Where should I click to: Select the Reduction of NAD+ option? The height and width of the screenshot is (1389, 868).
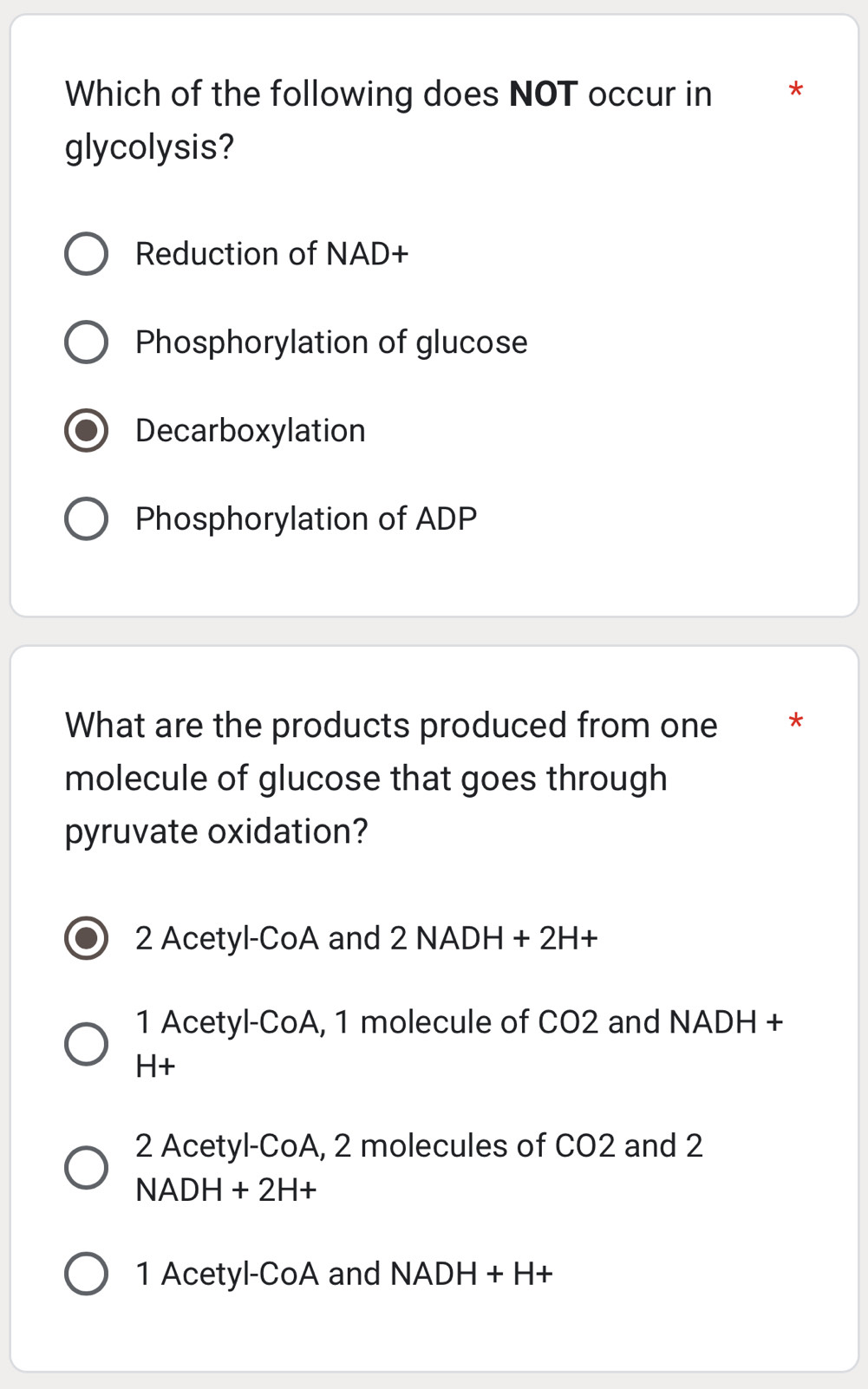pyautogui.click(x=87, y=253)
